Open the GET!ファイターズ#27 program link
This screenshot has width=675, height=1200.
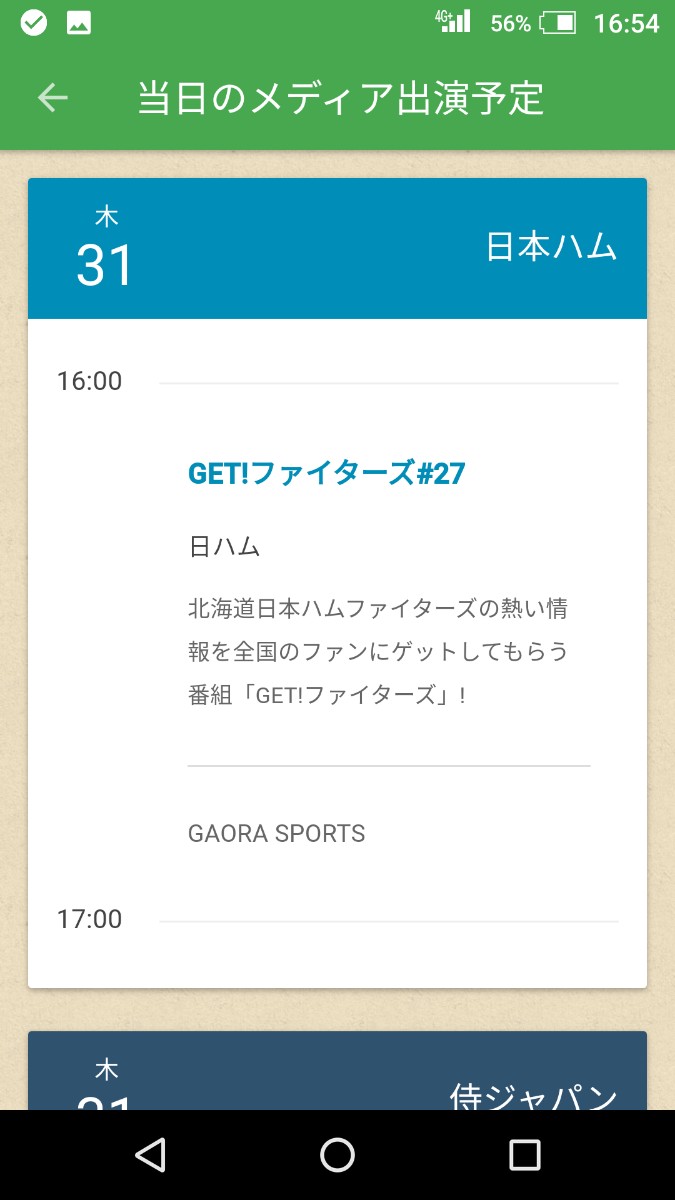327,473
